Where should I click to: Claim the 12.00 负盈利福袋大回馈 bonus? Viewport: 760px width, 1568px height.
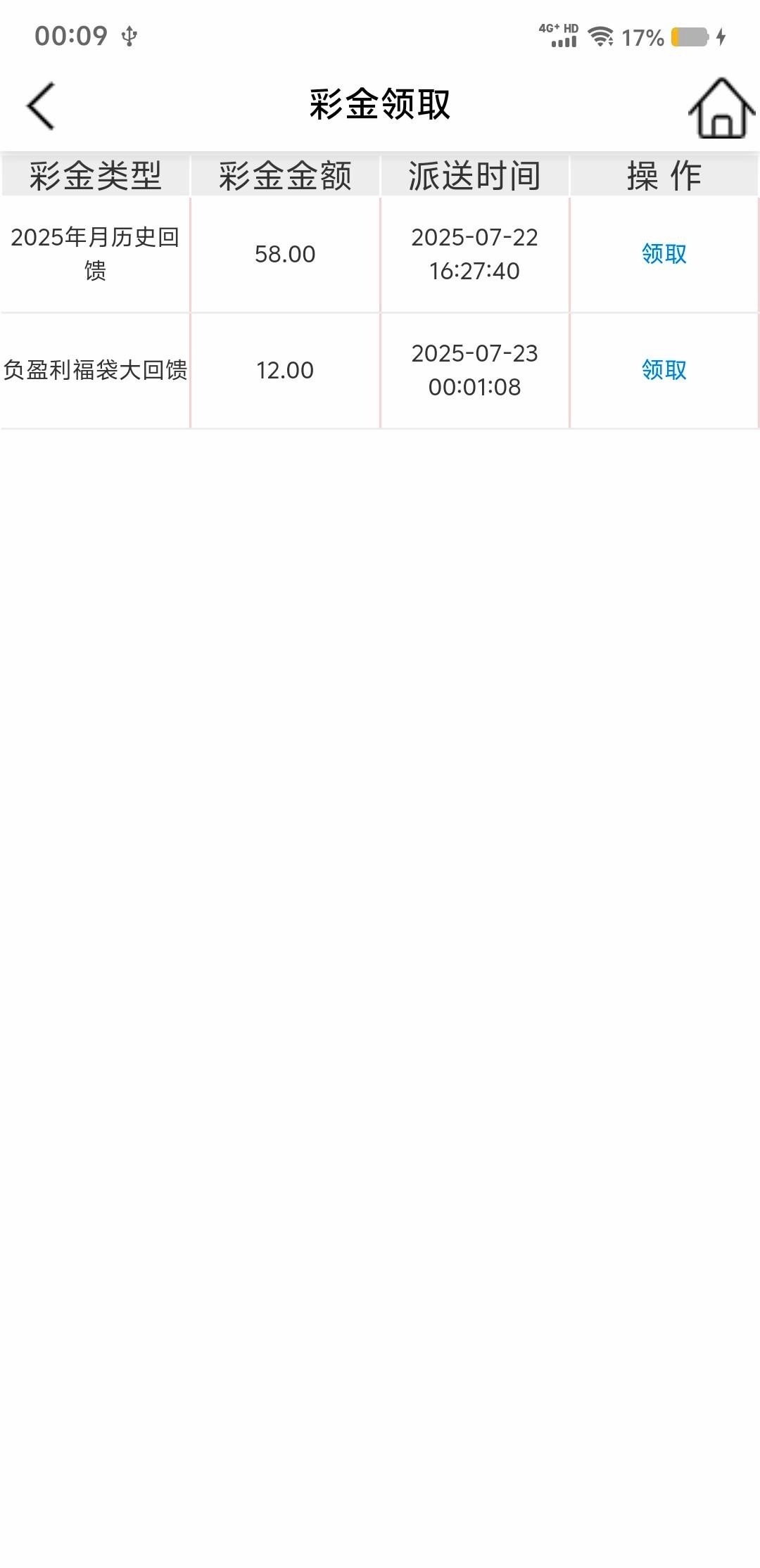[x=664, y=370]
